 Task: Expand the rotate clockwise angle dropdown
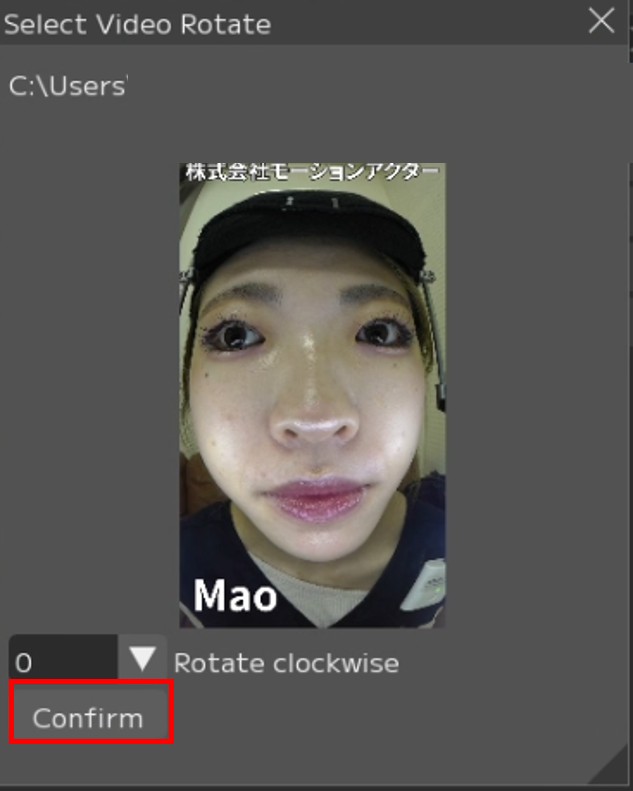coord(143,659)
